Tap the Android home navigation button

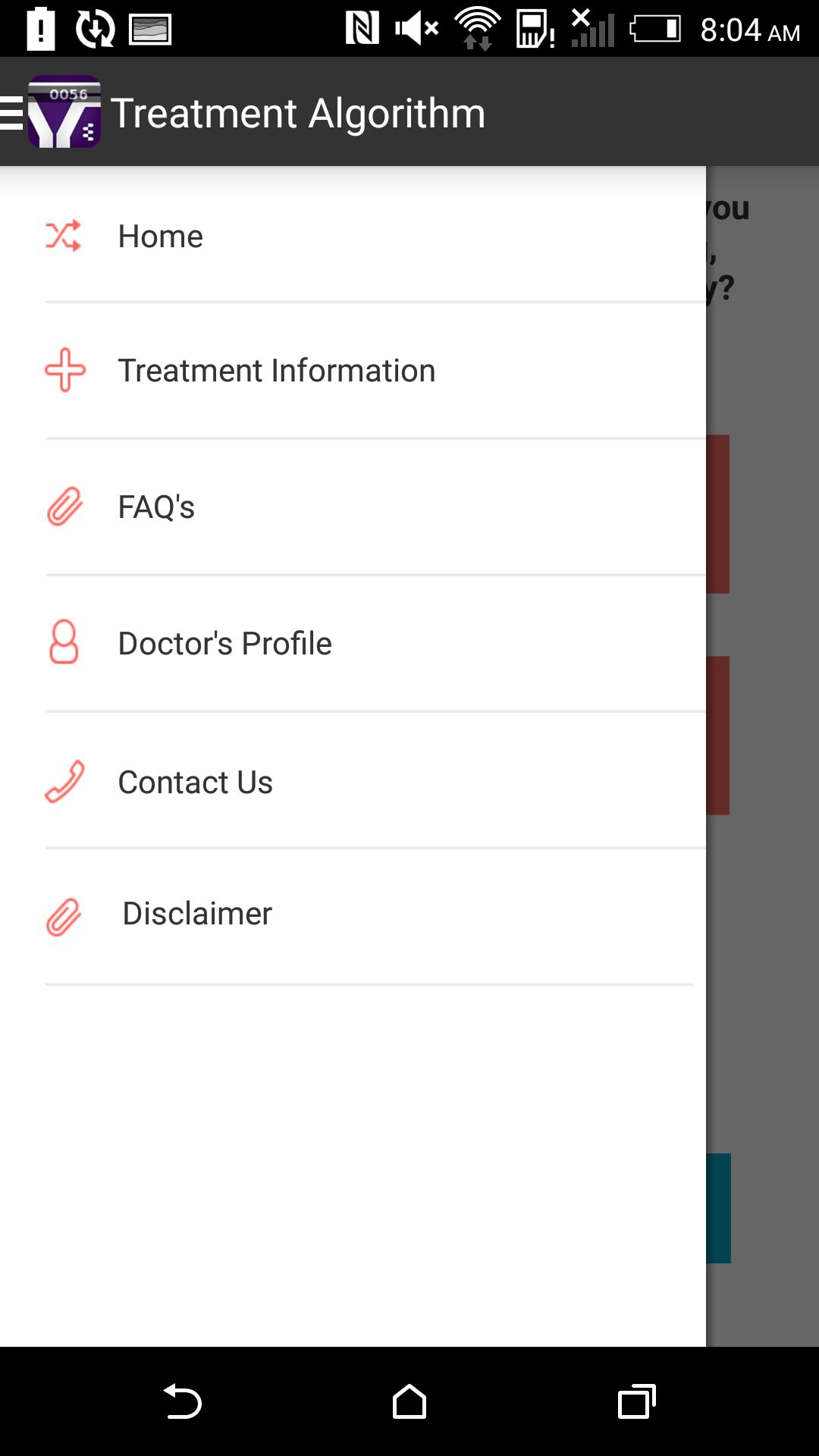[409, 1401]
